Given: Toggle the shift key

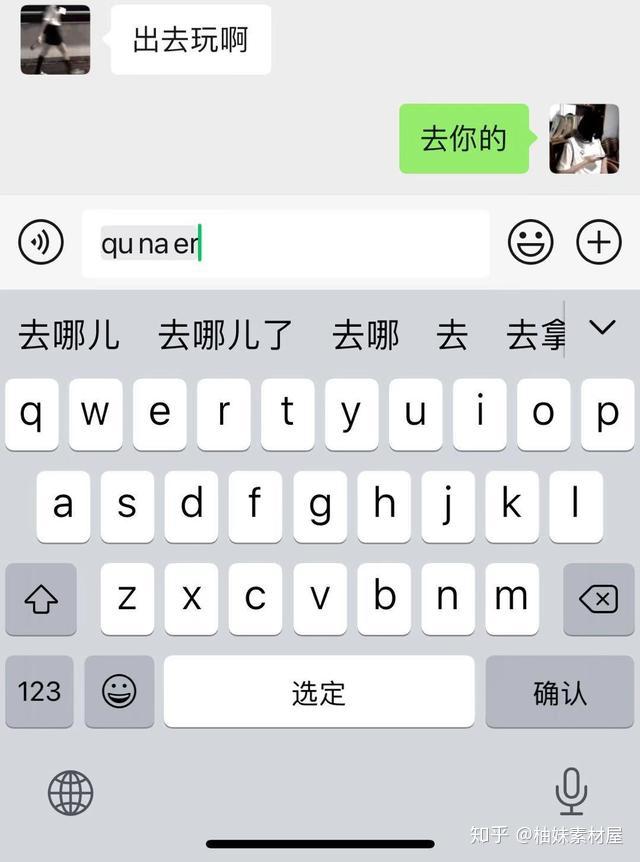Looking at the screenshot, I should coord(41,599).
